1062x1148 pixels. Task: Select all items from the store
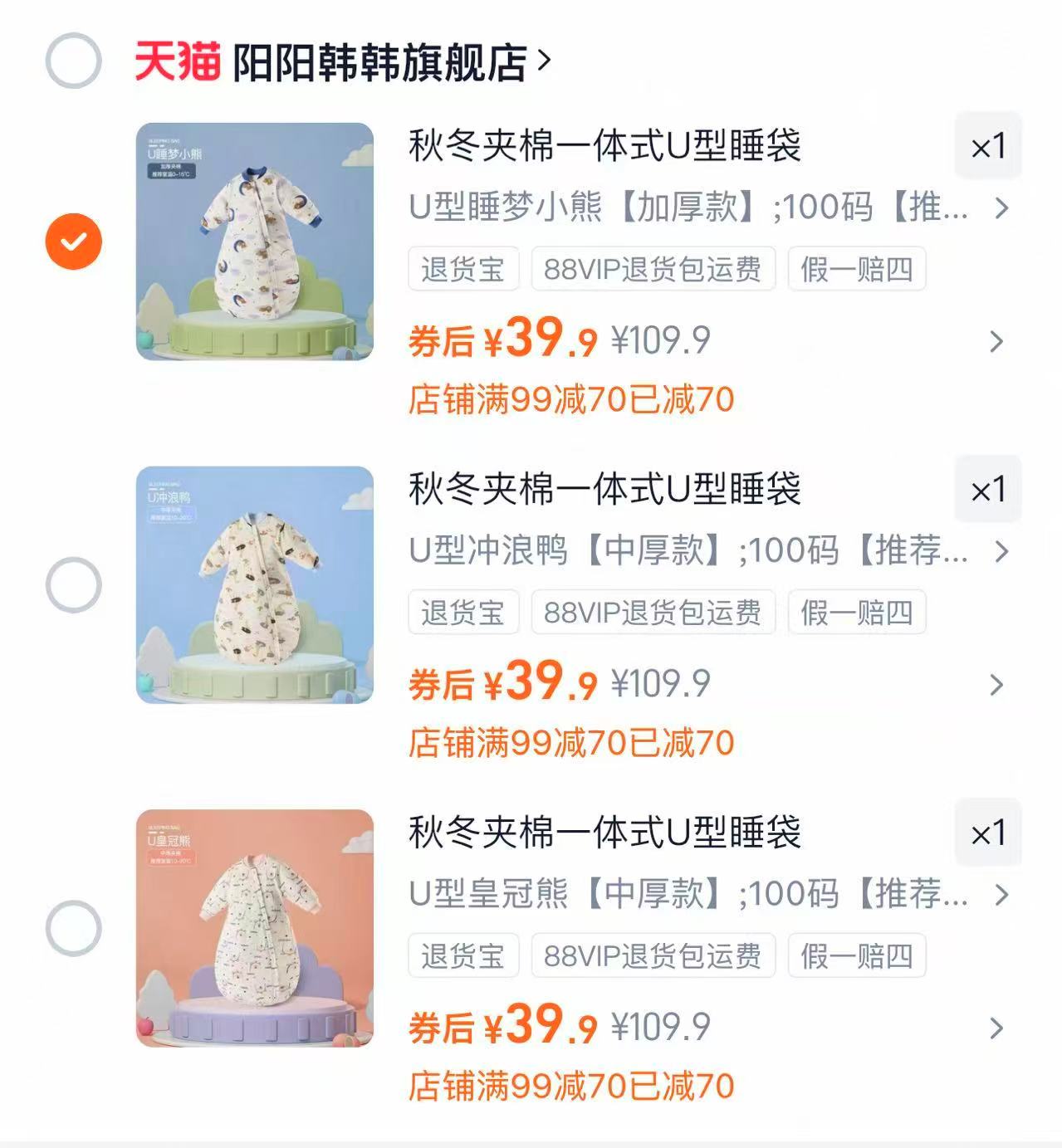click(x=74, y=59)
